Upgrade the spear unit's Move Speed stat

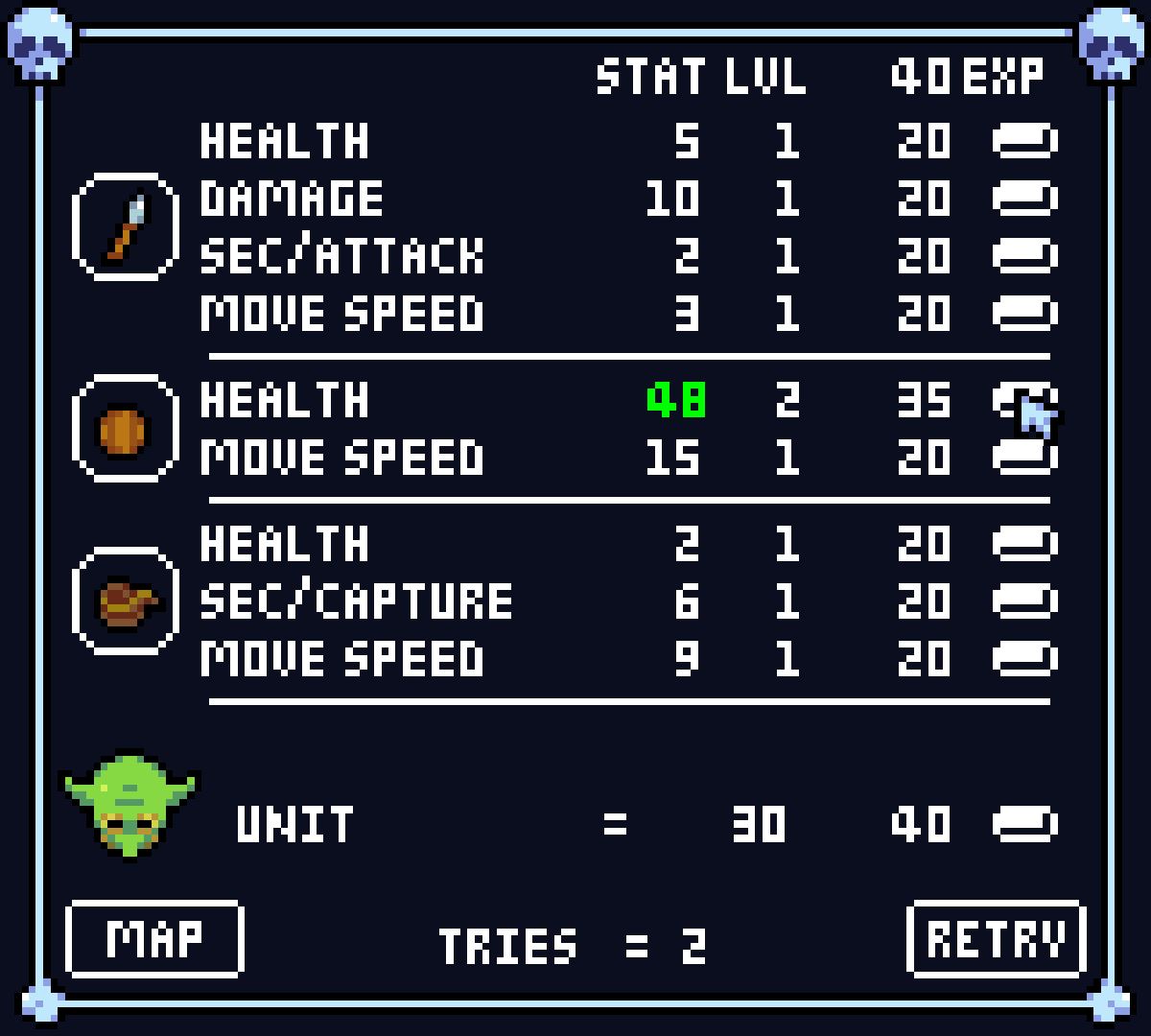coord(1024,314)
